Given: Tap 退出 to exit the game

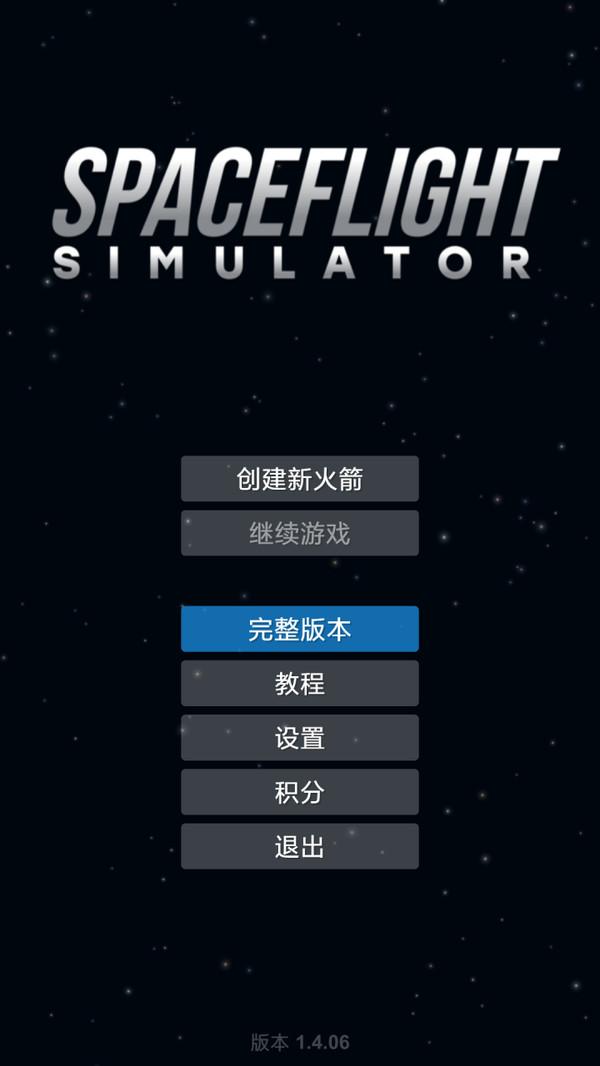Looking at the screenshot, I should pyautogui.click(x=299, y=847).
